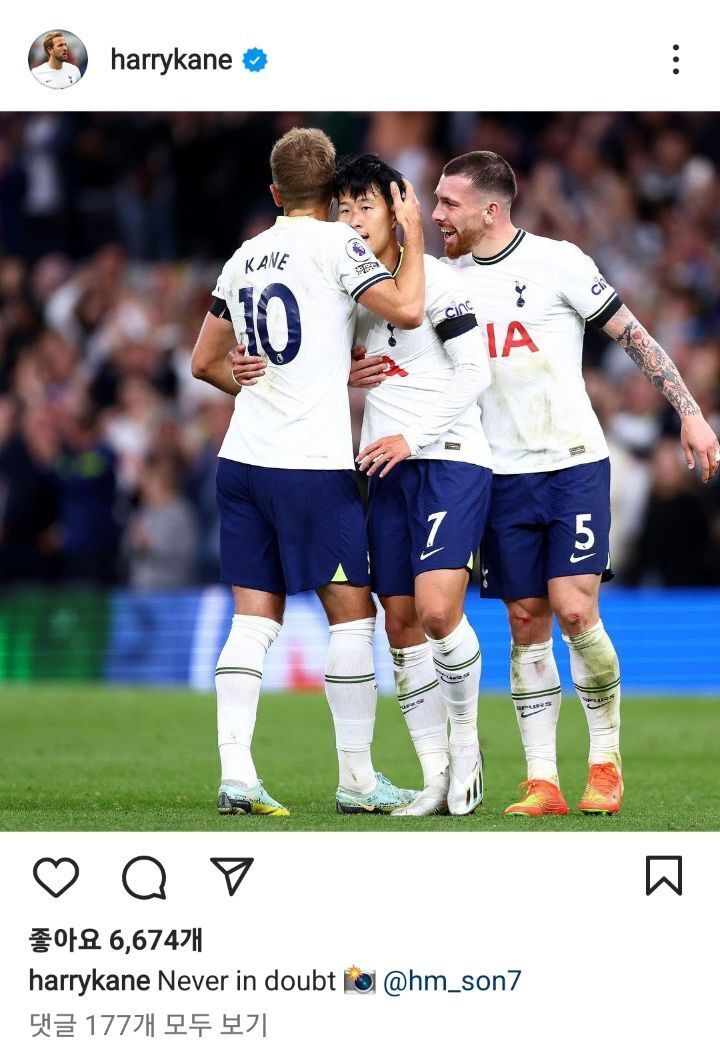Open the post overflow menu
The image size is (720, 1051).
click(676, 60)
